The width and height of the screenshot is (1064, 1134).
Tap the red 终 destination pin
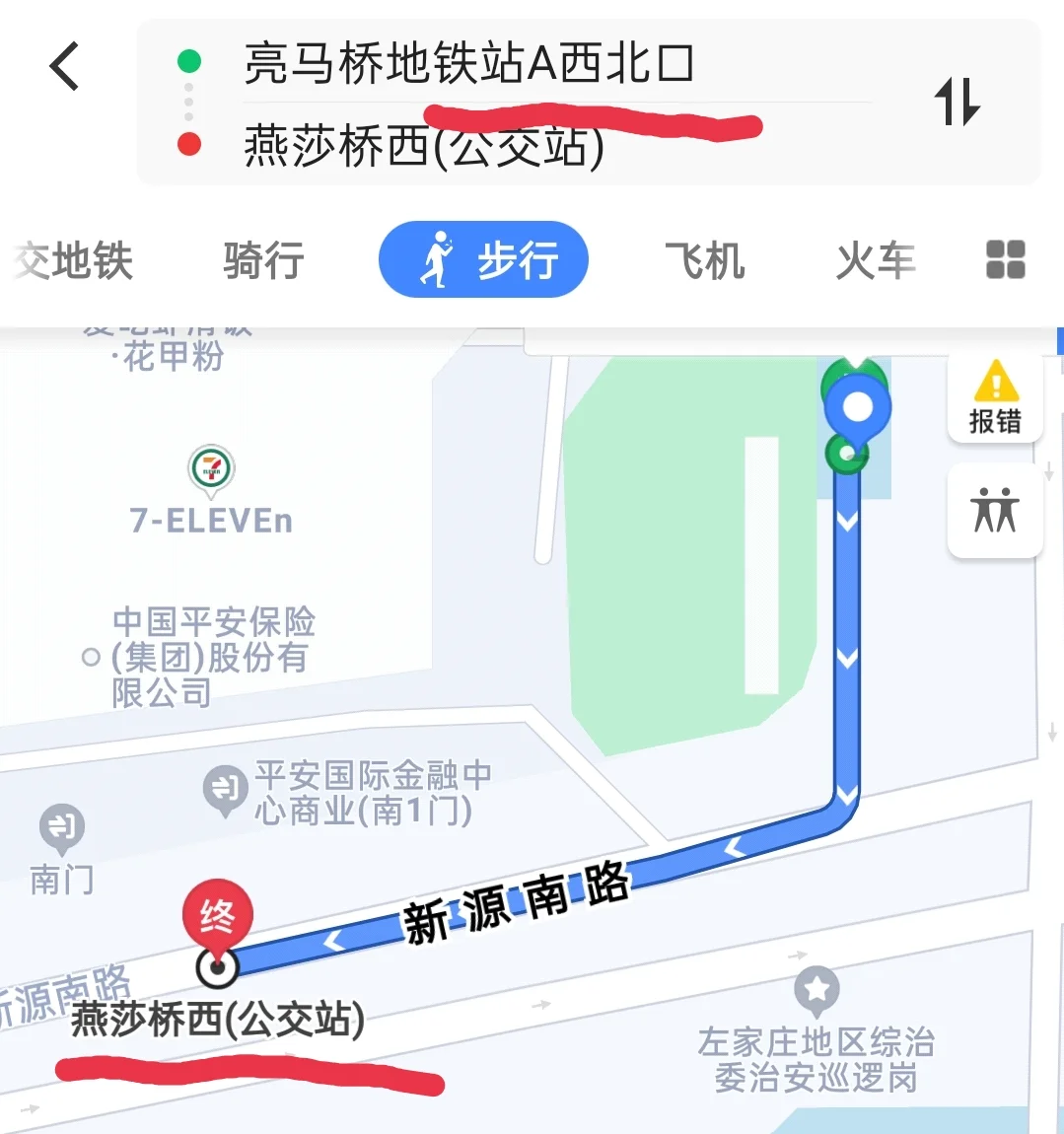coord(217,917)
